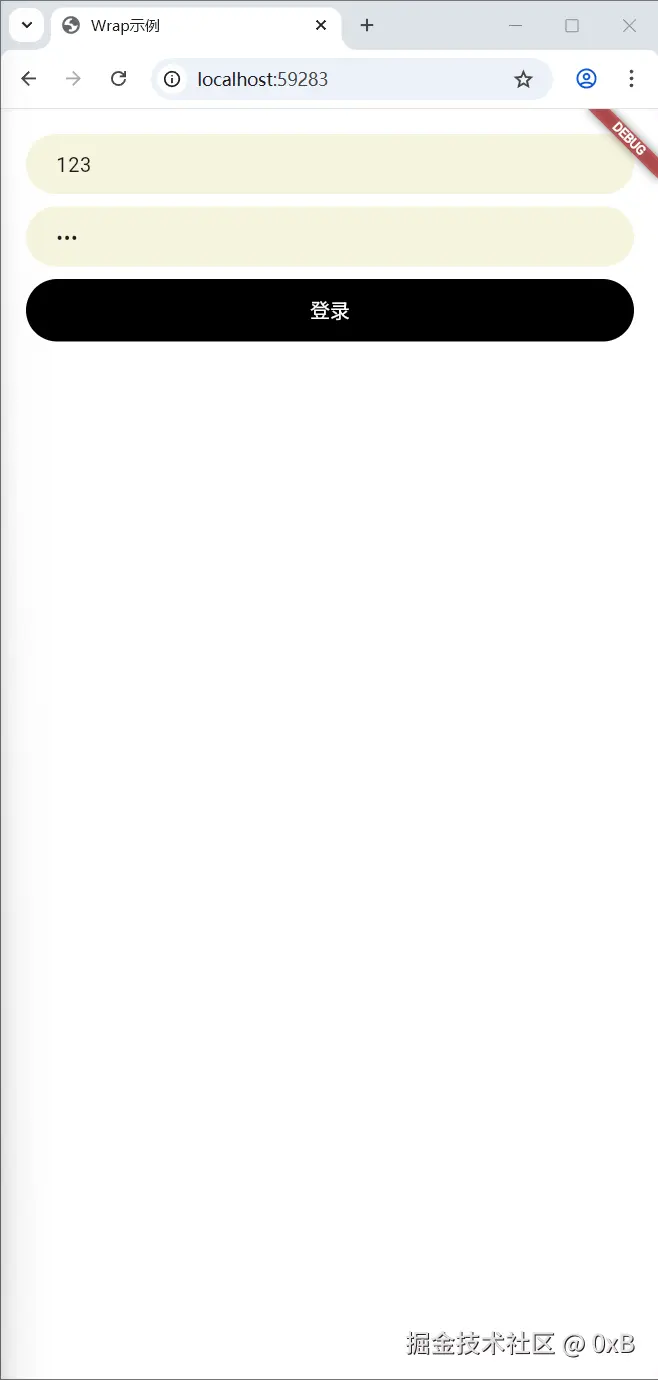Tap the password field with hidden dots
This screenshot has height=1380, width=658.
coord(329,237)
